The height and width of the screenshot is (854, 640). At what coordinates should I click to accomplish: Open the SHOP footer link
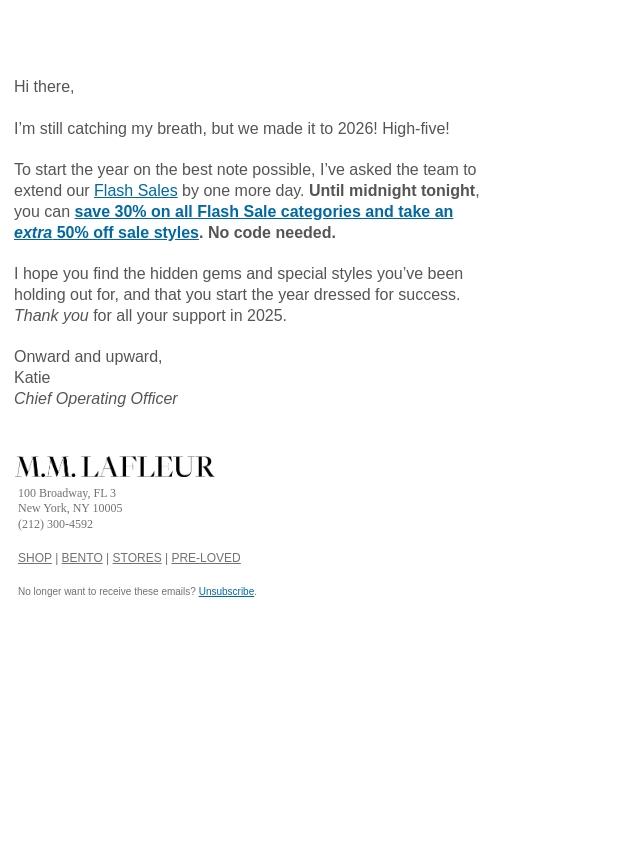pos(35,558)
